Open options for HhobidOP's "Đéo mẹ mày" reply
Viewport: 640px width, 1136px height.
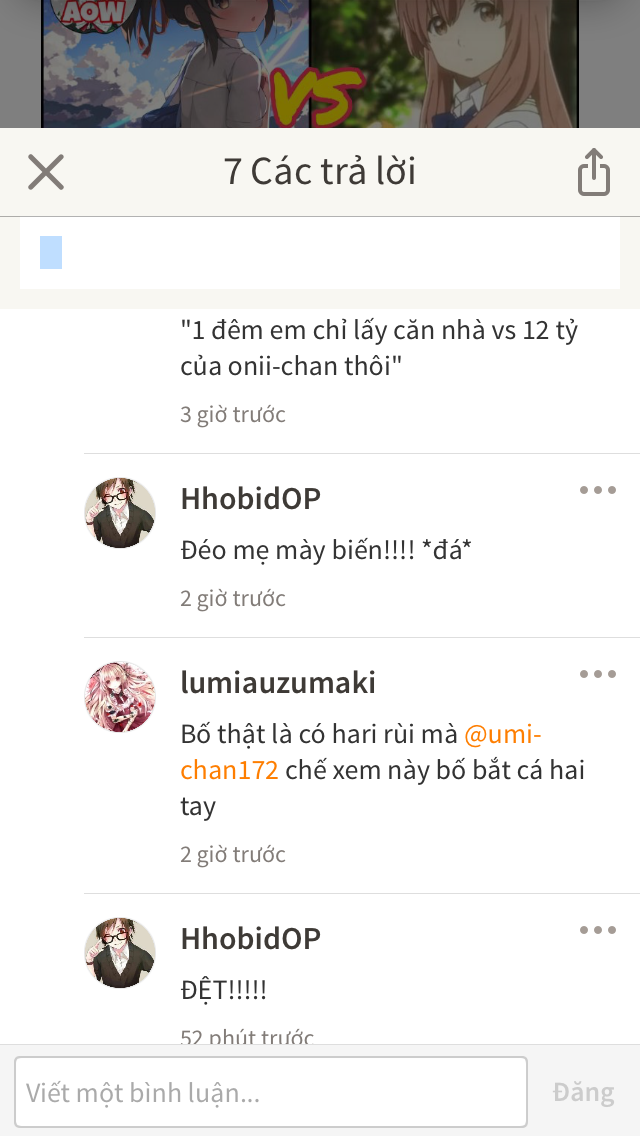(598, 490)
